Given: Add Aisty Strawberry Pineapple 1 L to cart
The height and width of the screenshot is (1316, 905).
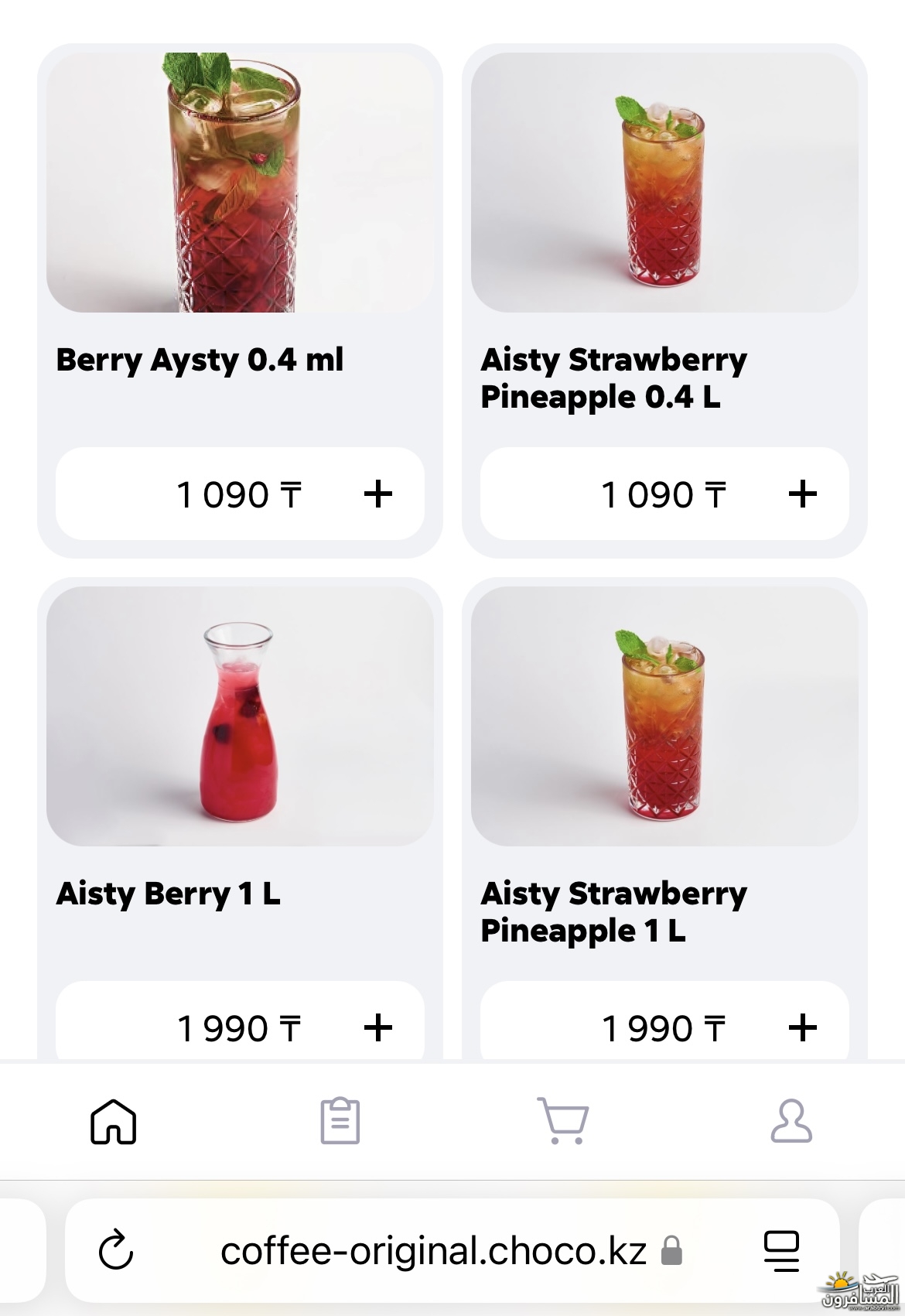Looking at the screenshot, I should 802,1027.
